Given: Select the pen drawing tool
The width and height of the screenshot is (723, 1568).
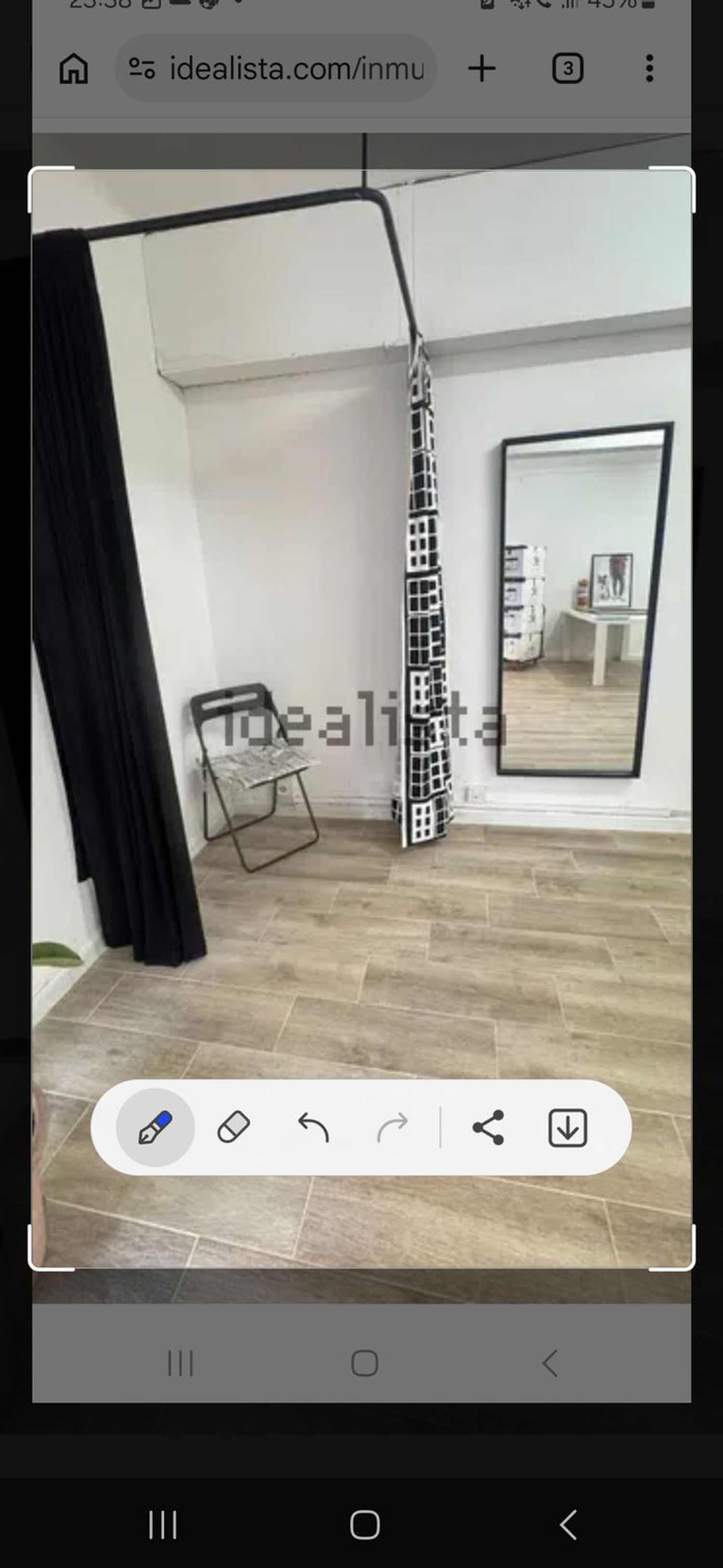Looking at the screenshot, I should [155, 1127].
